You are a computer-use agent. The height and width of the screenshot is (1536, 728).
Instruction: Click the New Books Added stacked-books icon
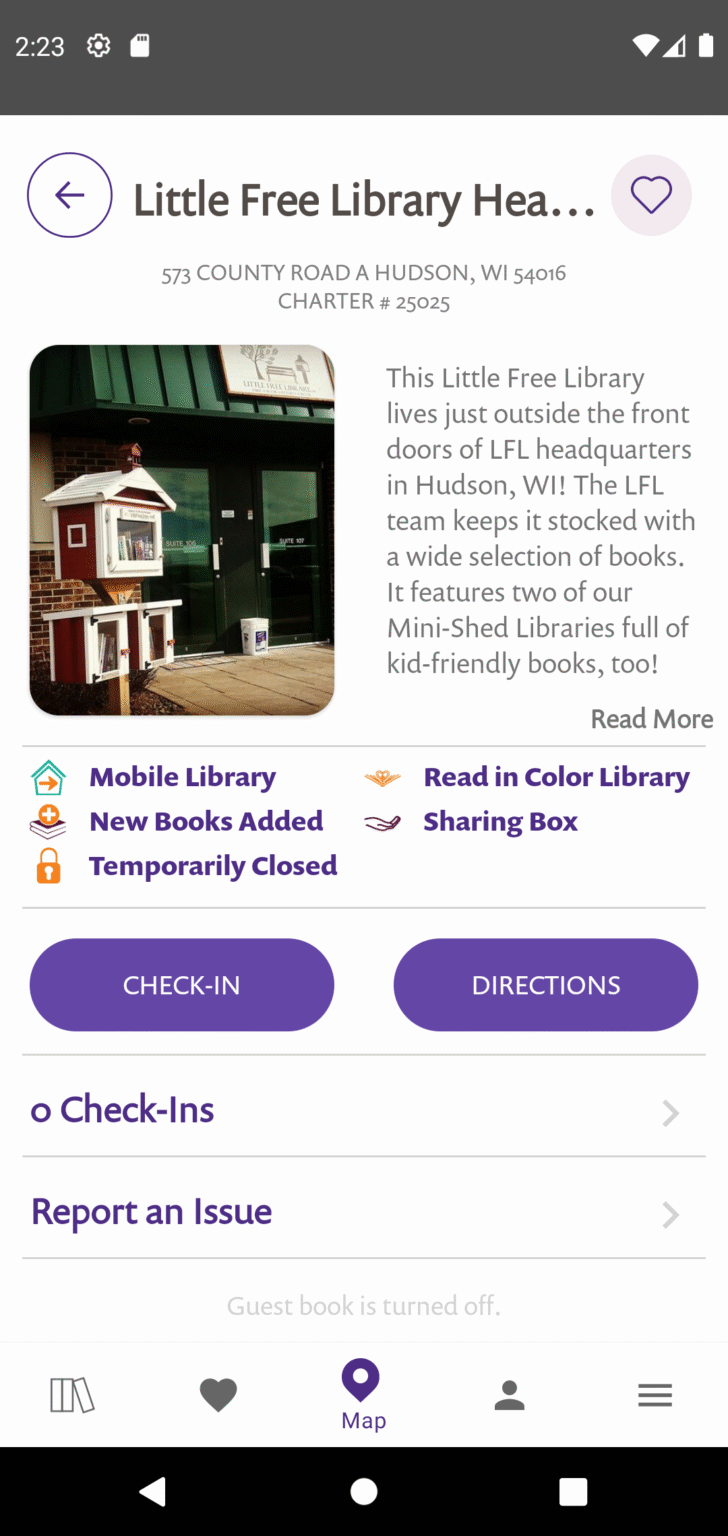point(47,820)
